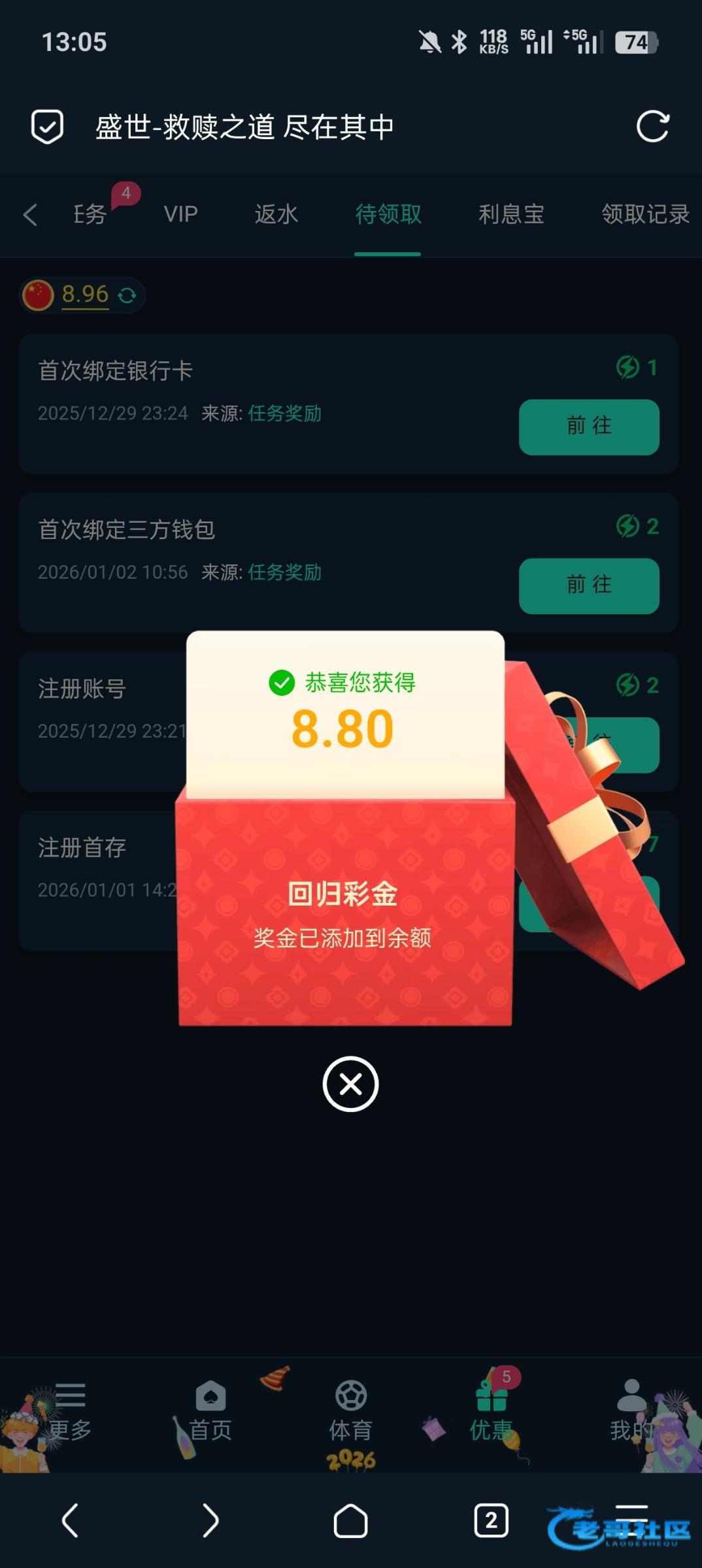Go back with the browser's back arrow
This screenshot has width=702, height=1568.
pyautogui.click(x=70, y=1521)
